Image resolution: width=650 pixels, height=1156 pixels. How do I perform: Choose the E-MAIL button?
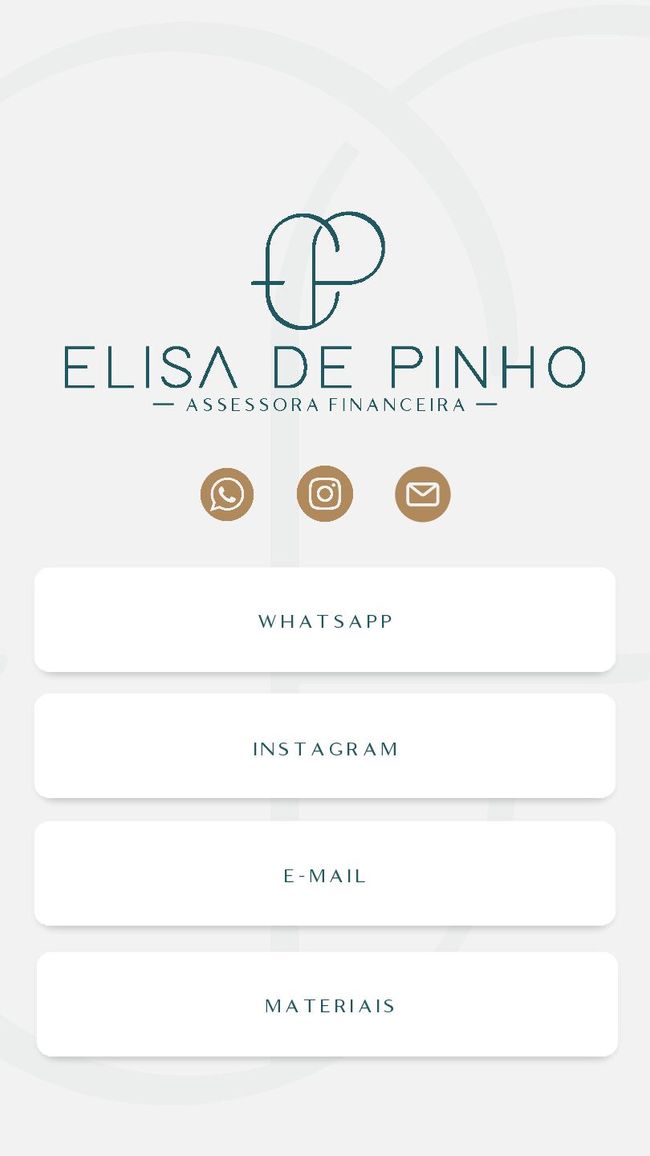pos(325,874)
